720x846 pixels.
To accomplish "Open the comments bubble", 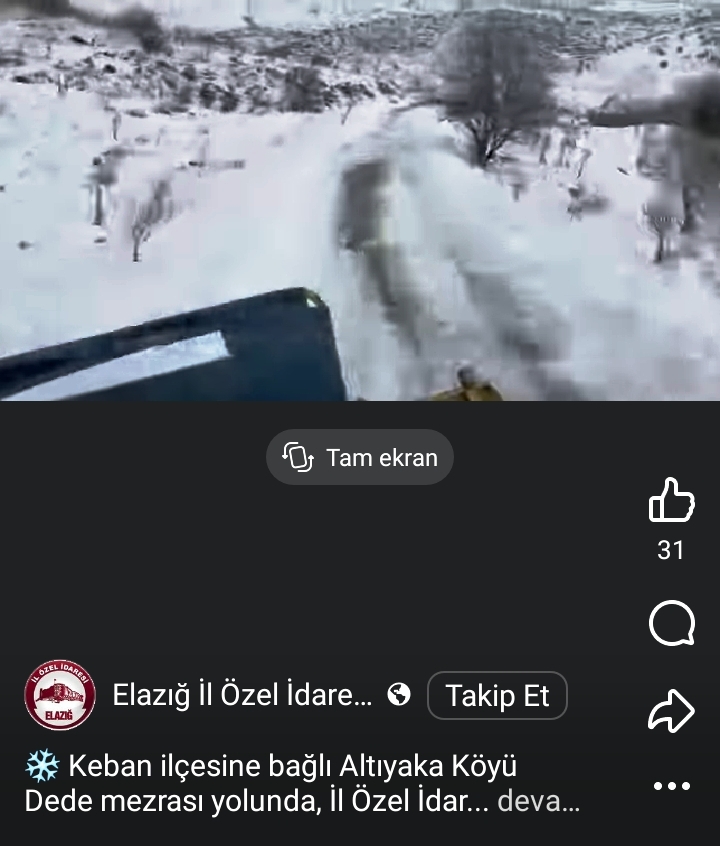I will [671, 625].
